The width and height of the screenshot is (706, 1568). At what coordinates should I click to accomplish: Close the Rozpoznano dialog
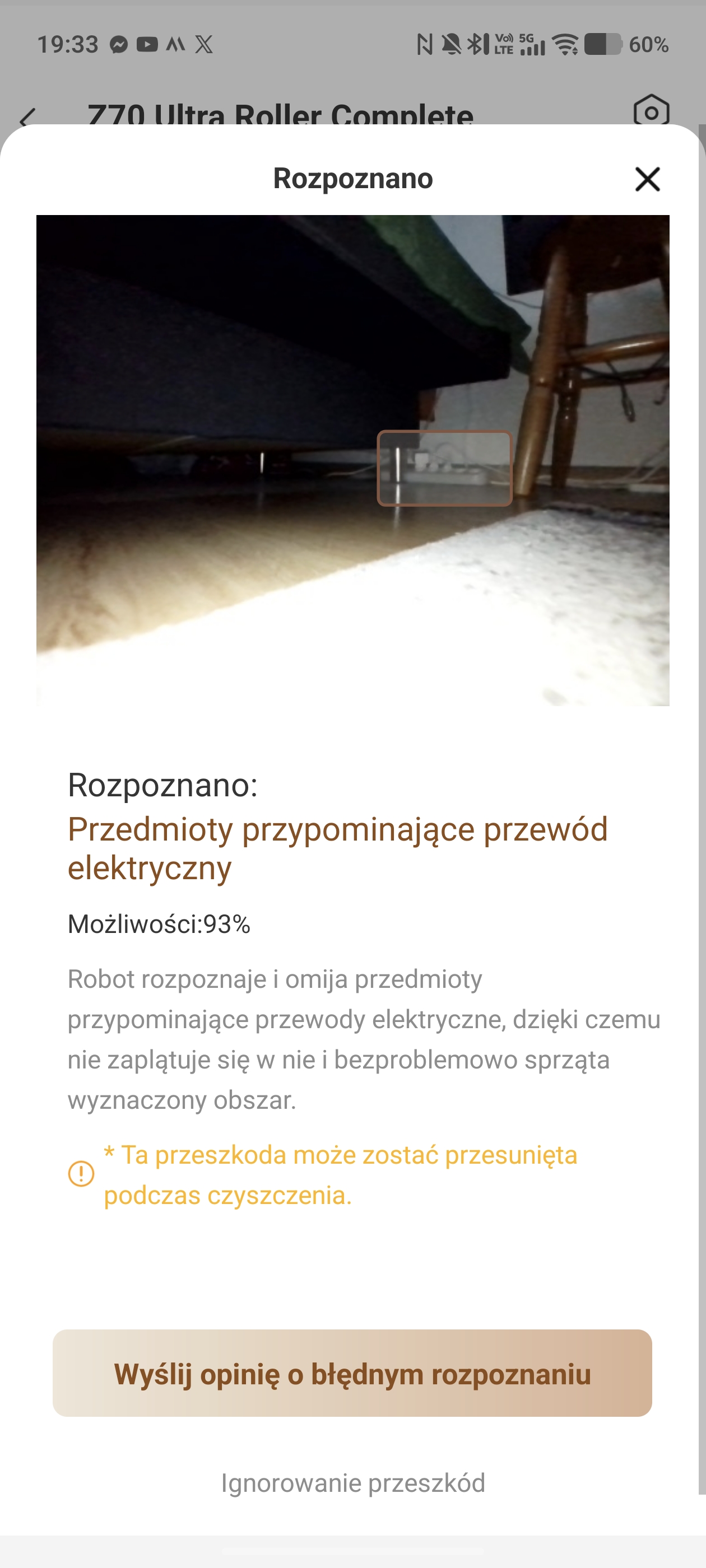(647, 179)
